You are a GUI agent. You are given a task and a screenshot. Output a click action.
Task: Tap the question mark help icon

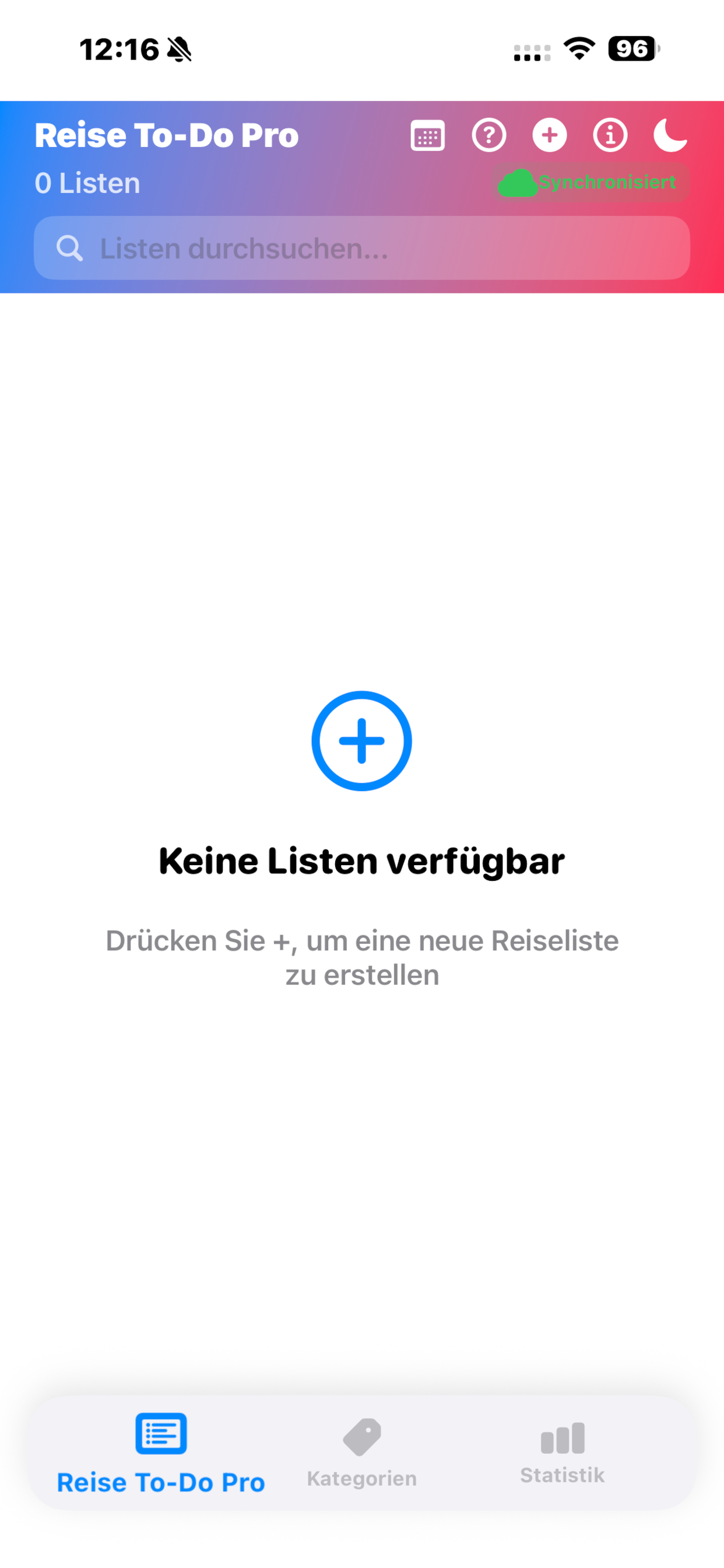tap(488, 135)
